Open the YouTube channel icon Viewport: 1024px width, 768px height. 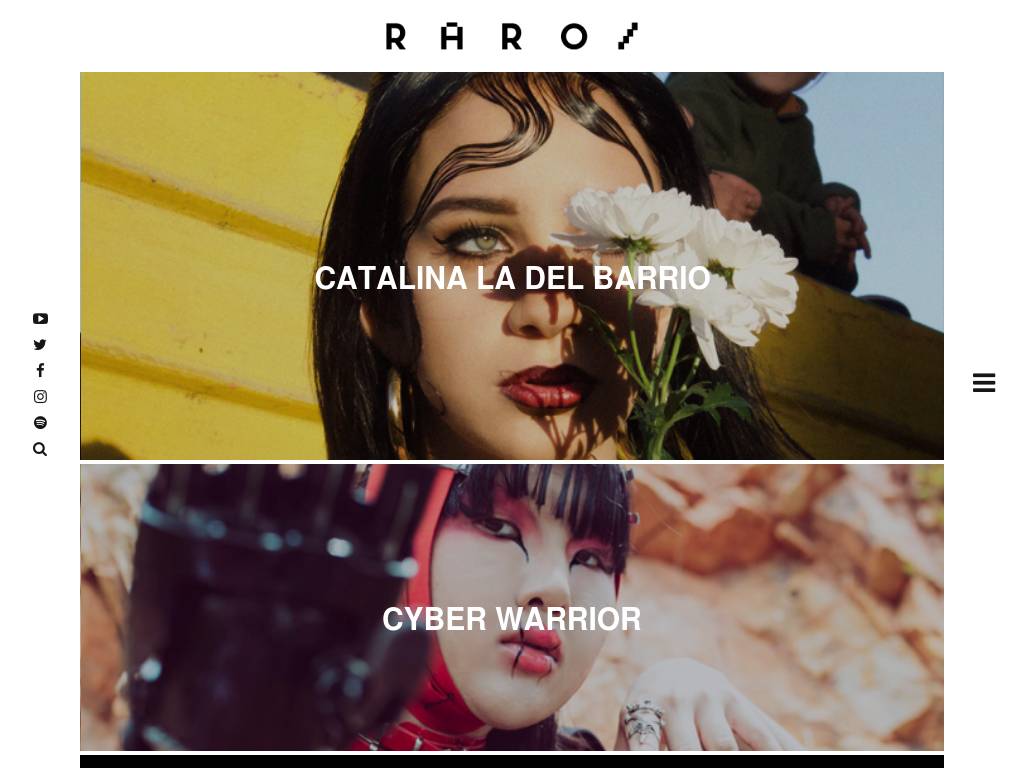coord(40,319)
